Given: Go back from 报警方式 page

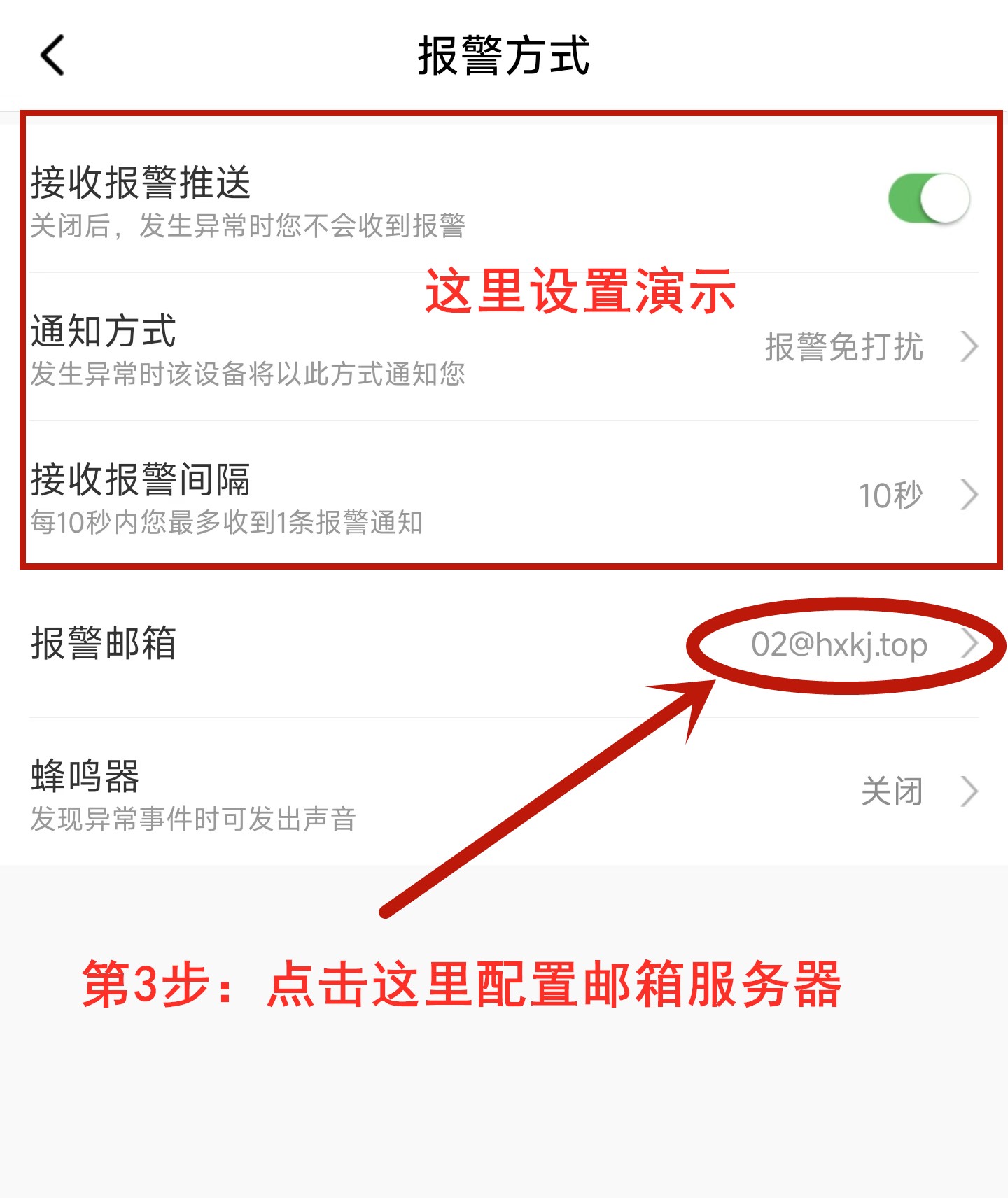Looking at the screenshot, I should click(53, 55).
